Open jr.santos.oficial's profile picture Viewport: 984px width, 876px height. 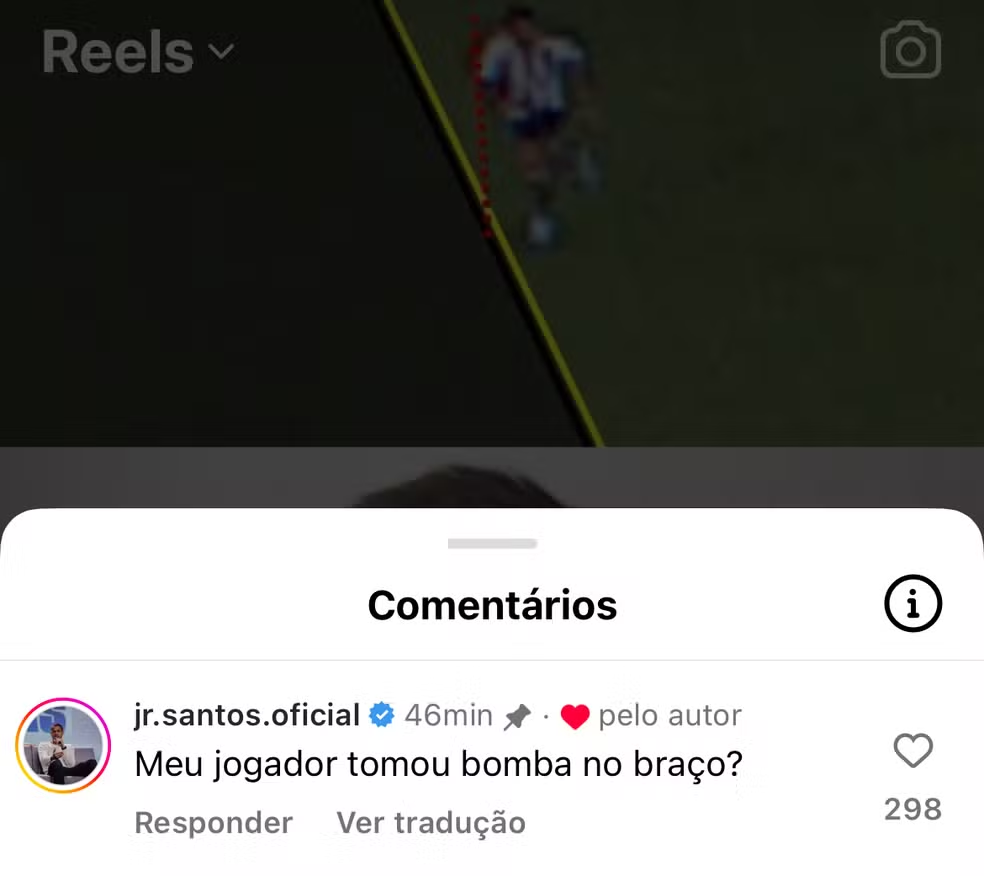point(63,745)
